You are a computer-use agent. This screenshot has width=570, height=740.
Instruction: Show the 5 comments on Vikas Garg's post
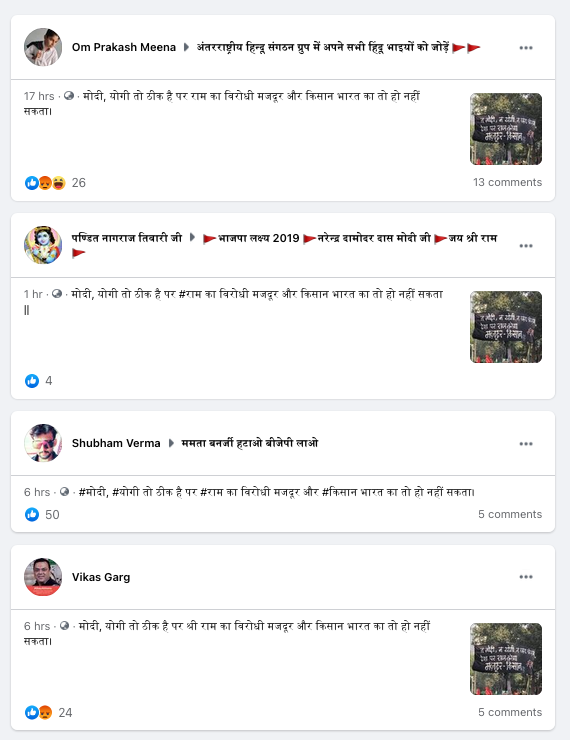[510, 712]
